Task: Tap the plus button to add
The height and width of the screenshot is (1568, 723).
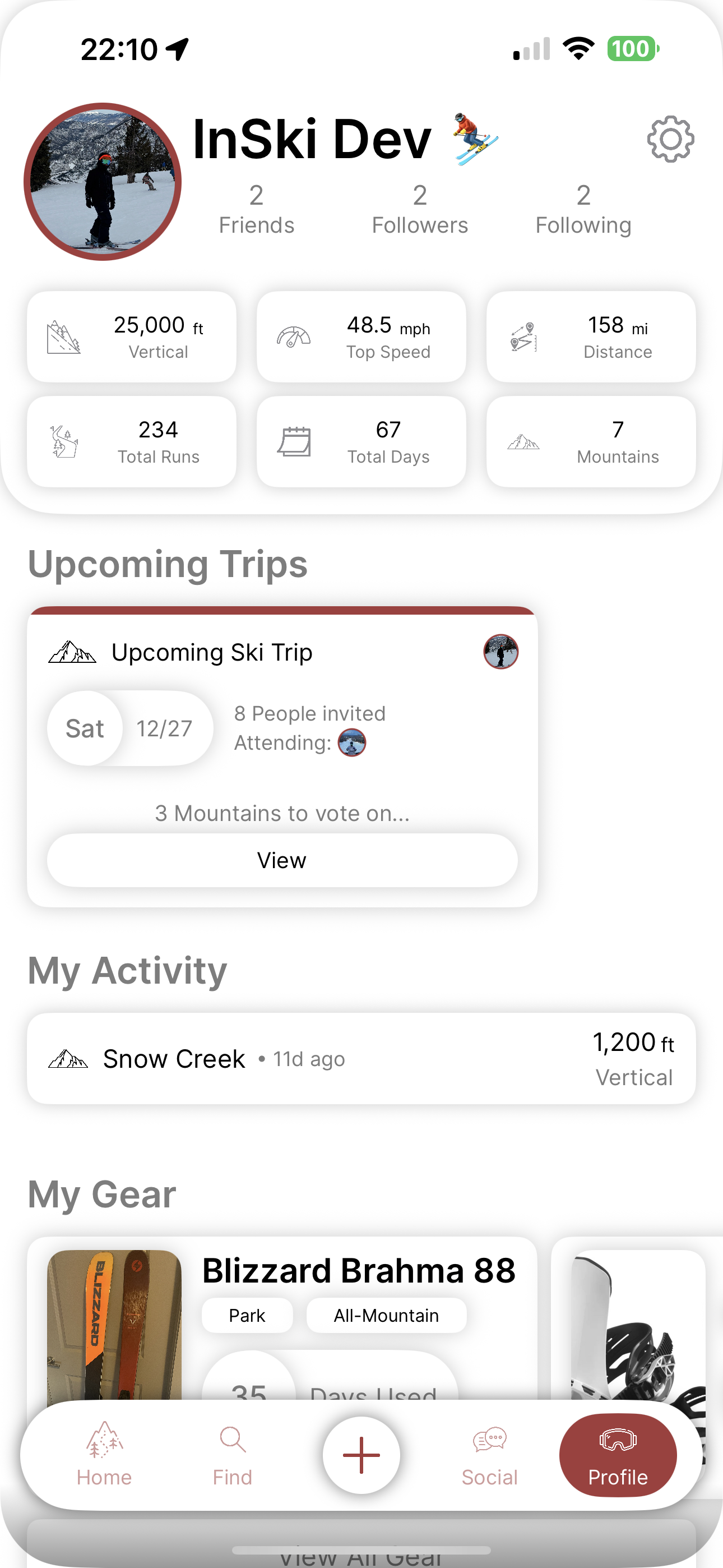Action: point(361,1455)
